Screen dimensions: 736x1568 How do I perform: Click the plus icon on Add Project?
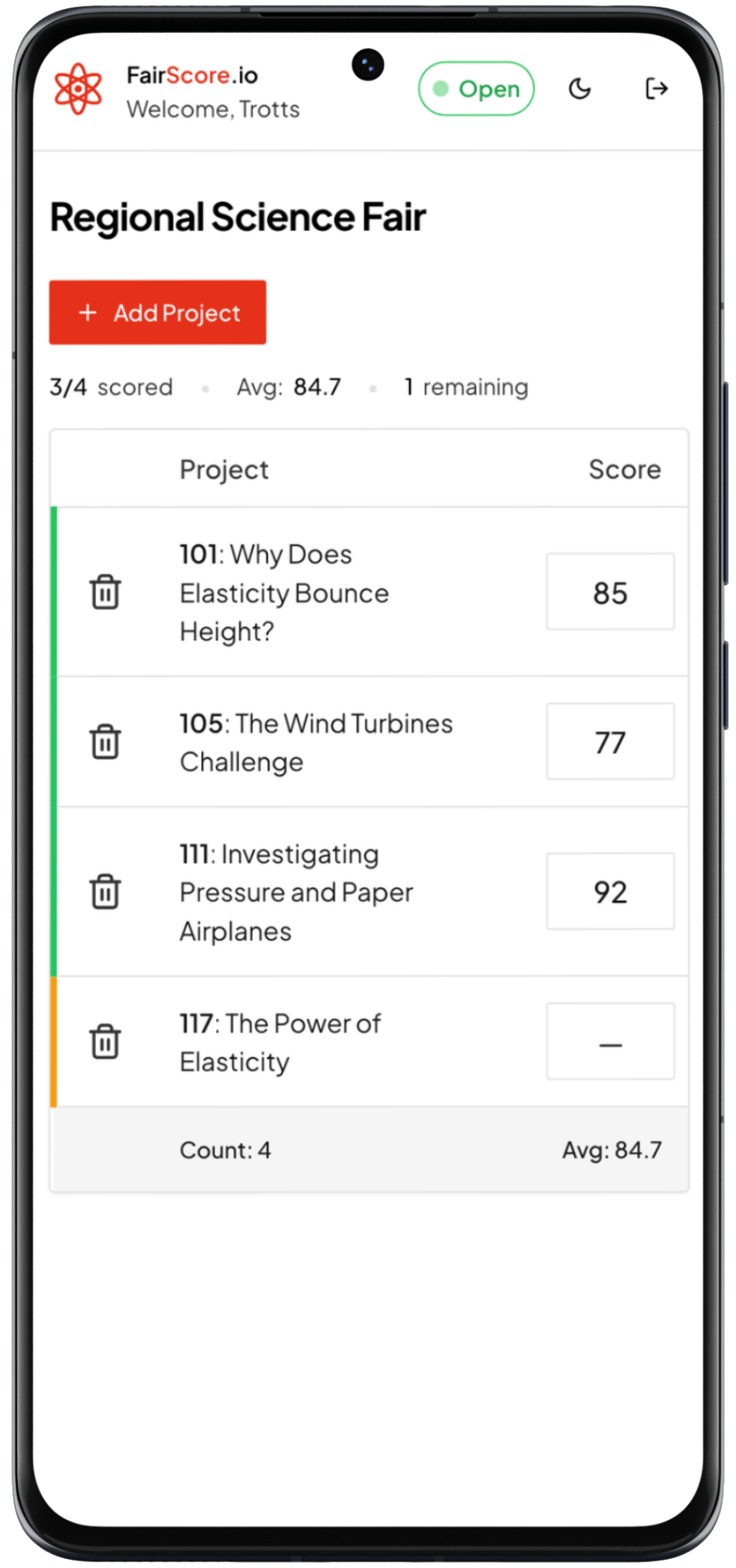click(x=87, y=312)
